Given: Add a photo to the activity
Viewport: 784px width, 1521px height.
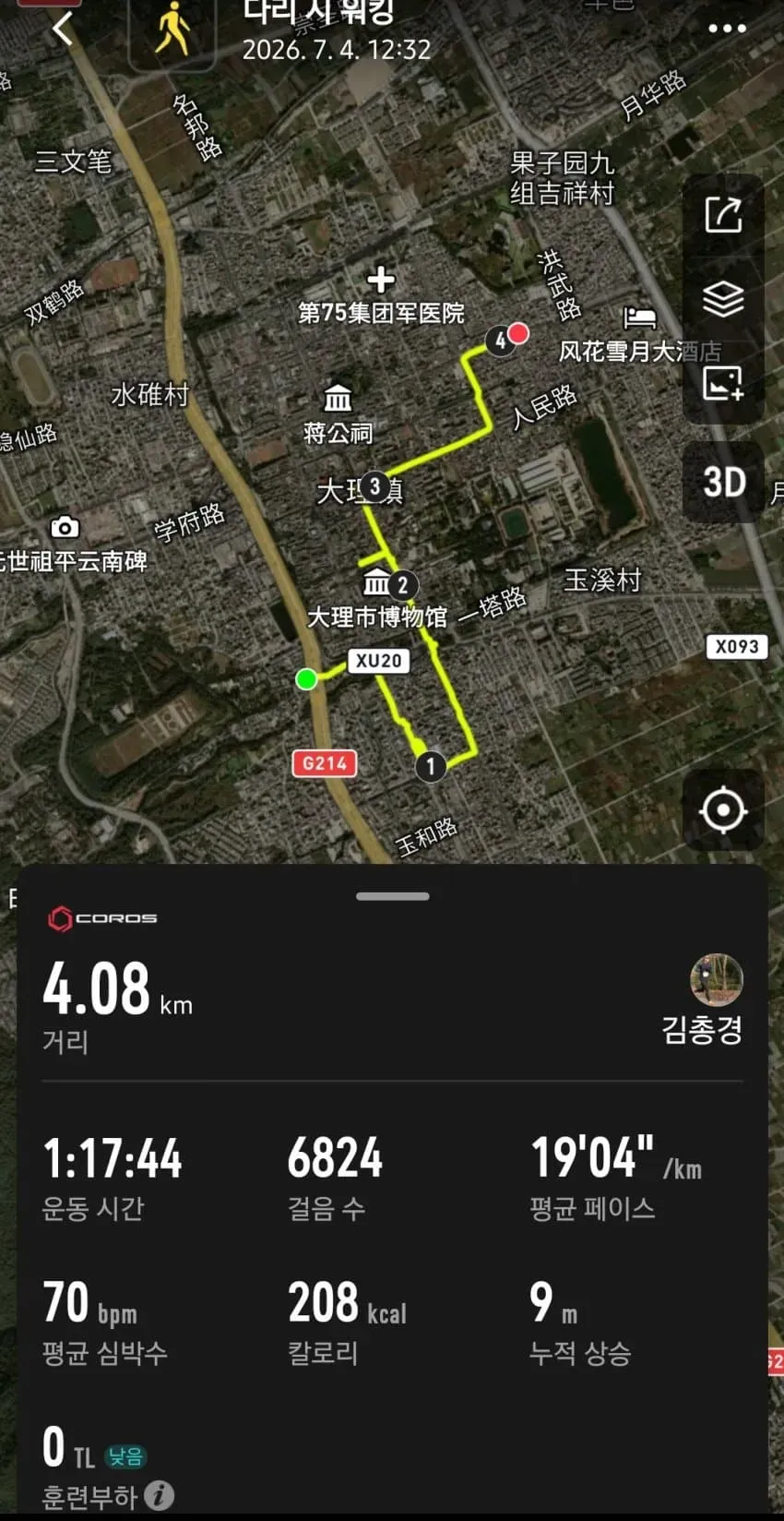Looking at the screenshot, I should (x=723, y=383).
